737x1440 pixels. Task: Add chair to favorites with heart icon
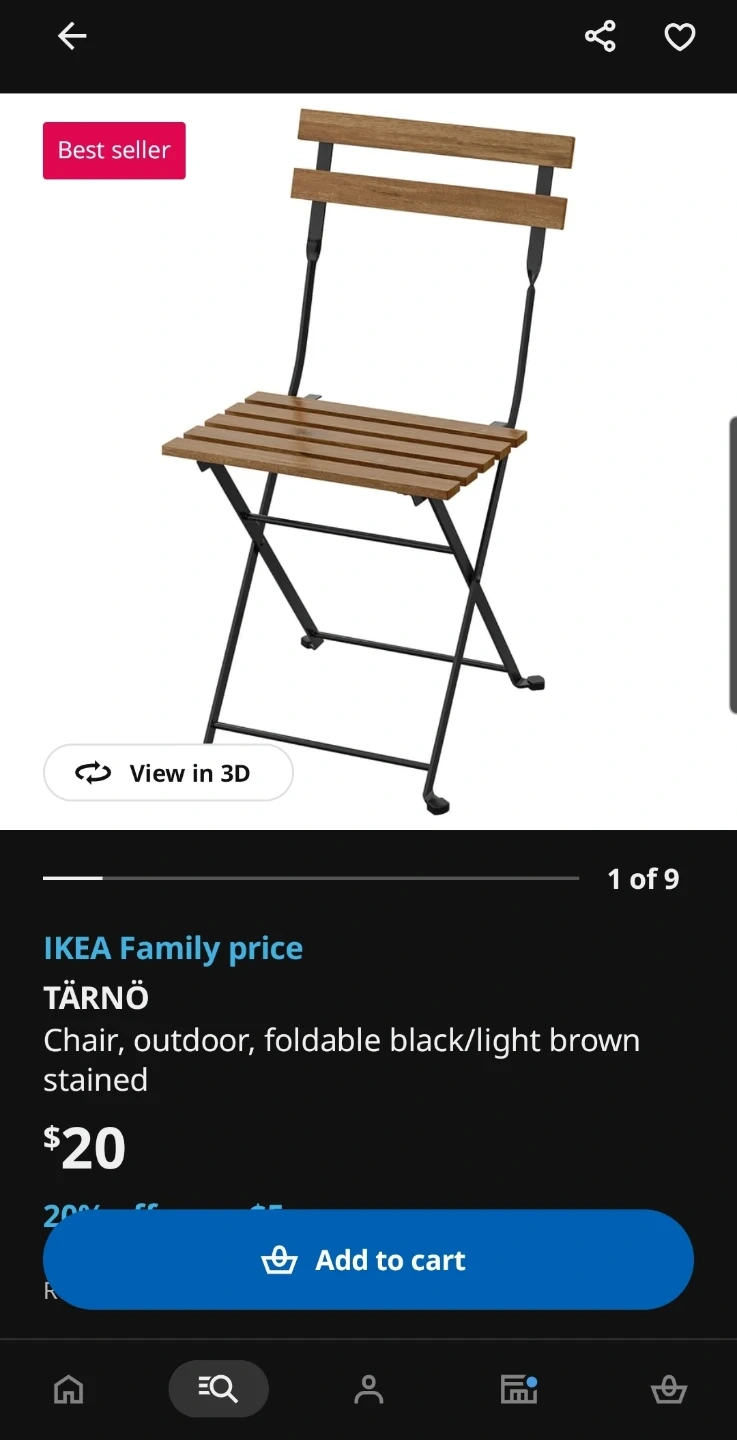pos(680,37)
